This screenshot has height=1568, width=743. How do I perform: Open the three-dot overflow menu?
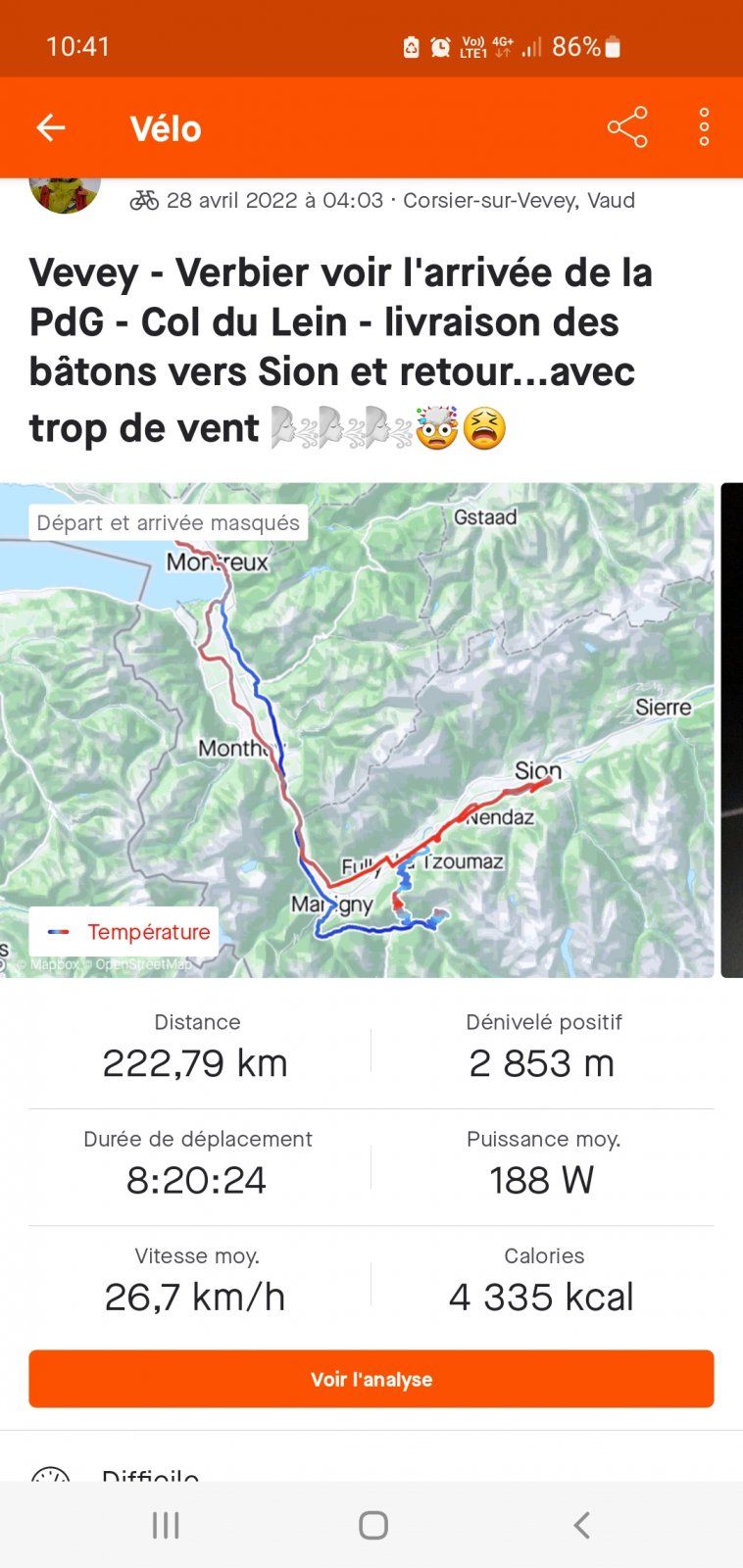coord(704,127)
